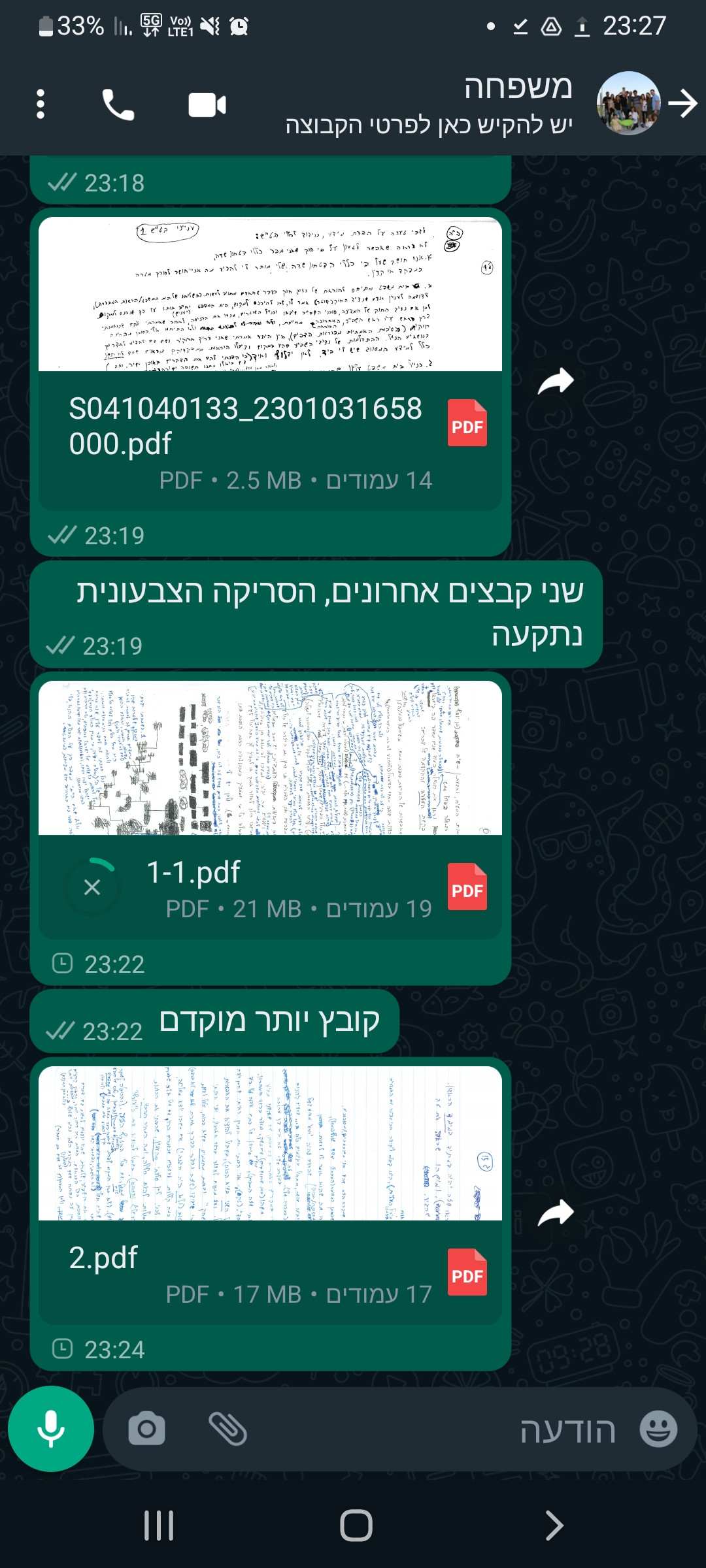The height and width of the screenshot is (1568, 706).
Task: Show recent apps
Action: pyautogui.click(x=159, y=1526)
